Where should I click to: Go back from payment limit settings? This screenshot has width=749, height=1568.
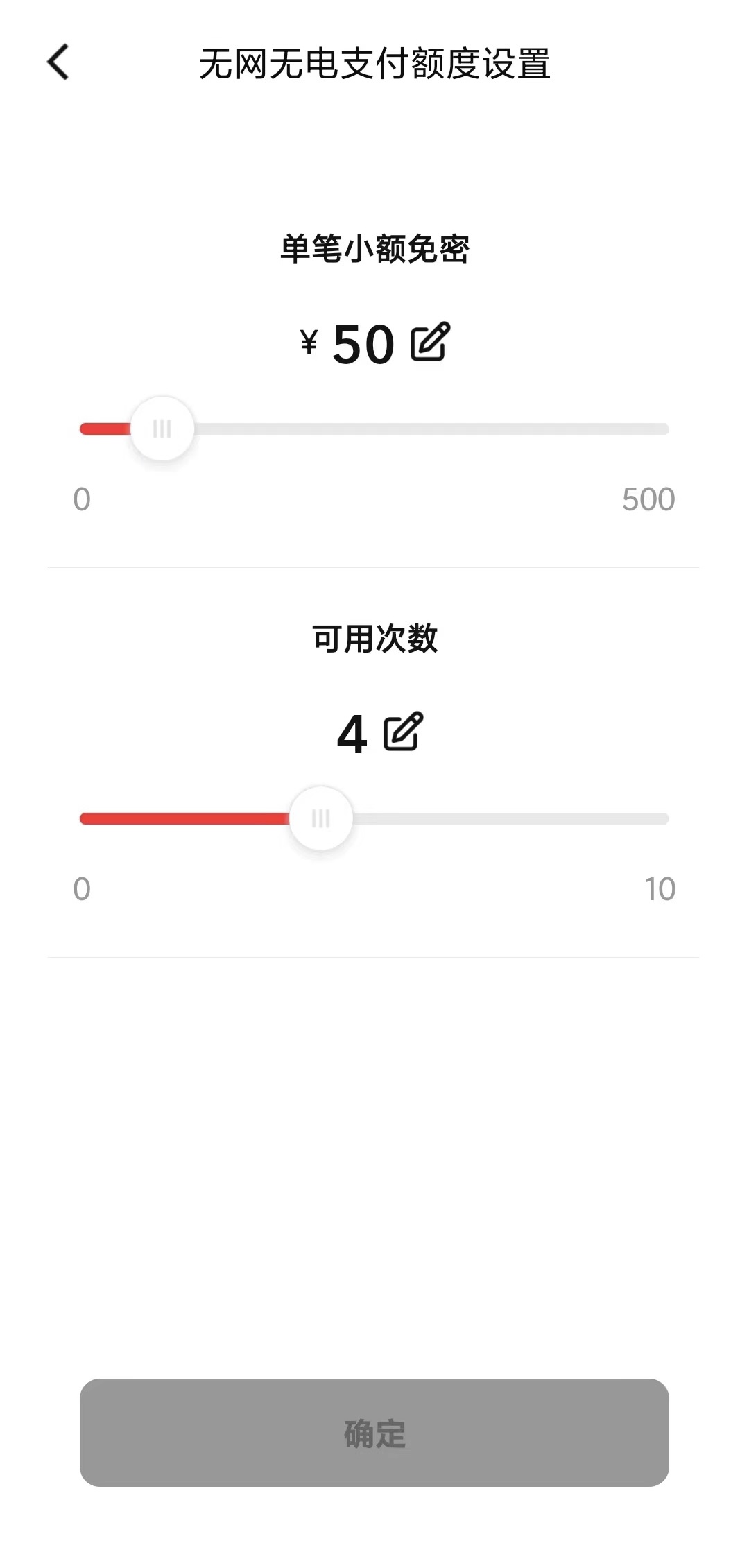point(58,62)
